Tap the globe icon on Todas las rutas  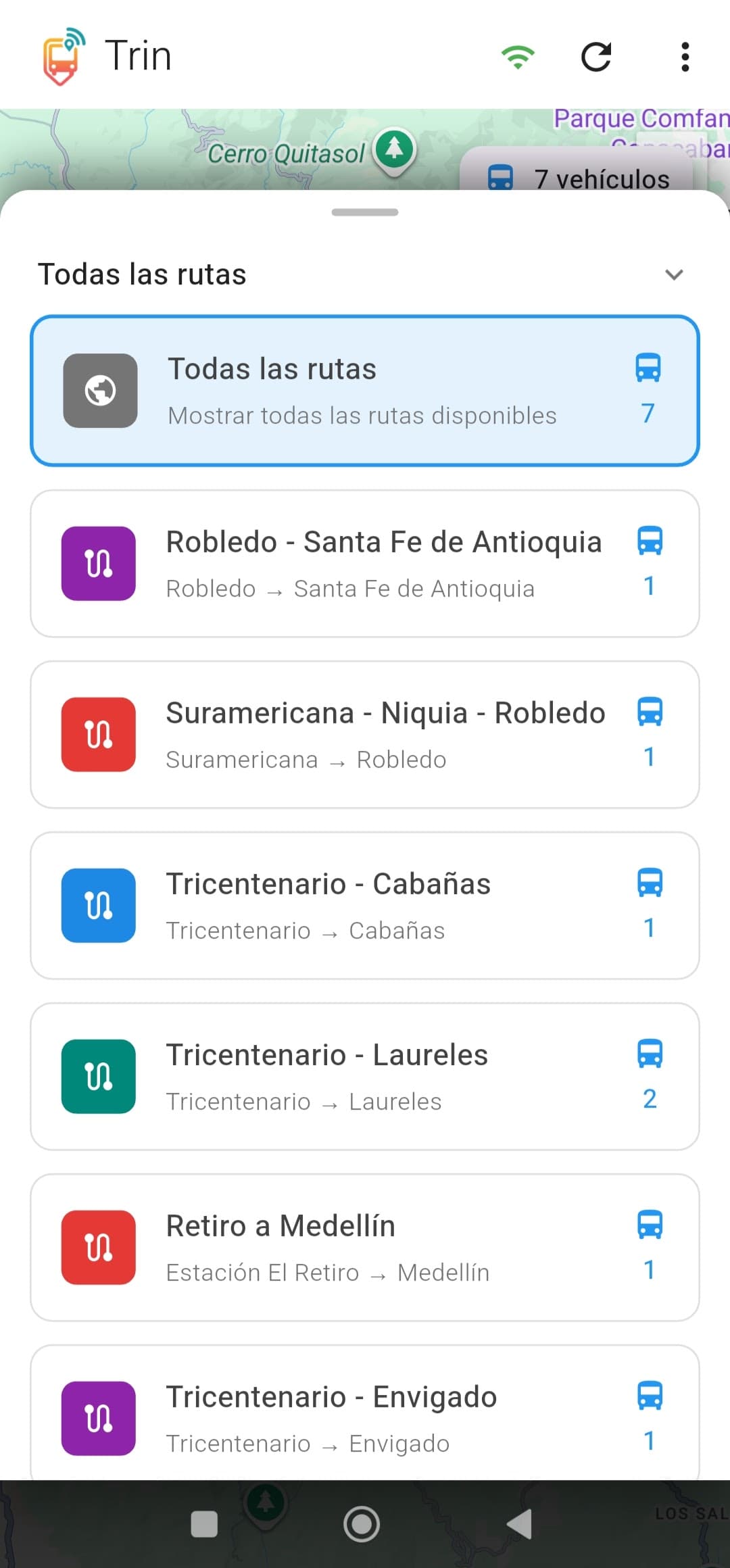click(99, 389)
